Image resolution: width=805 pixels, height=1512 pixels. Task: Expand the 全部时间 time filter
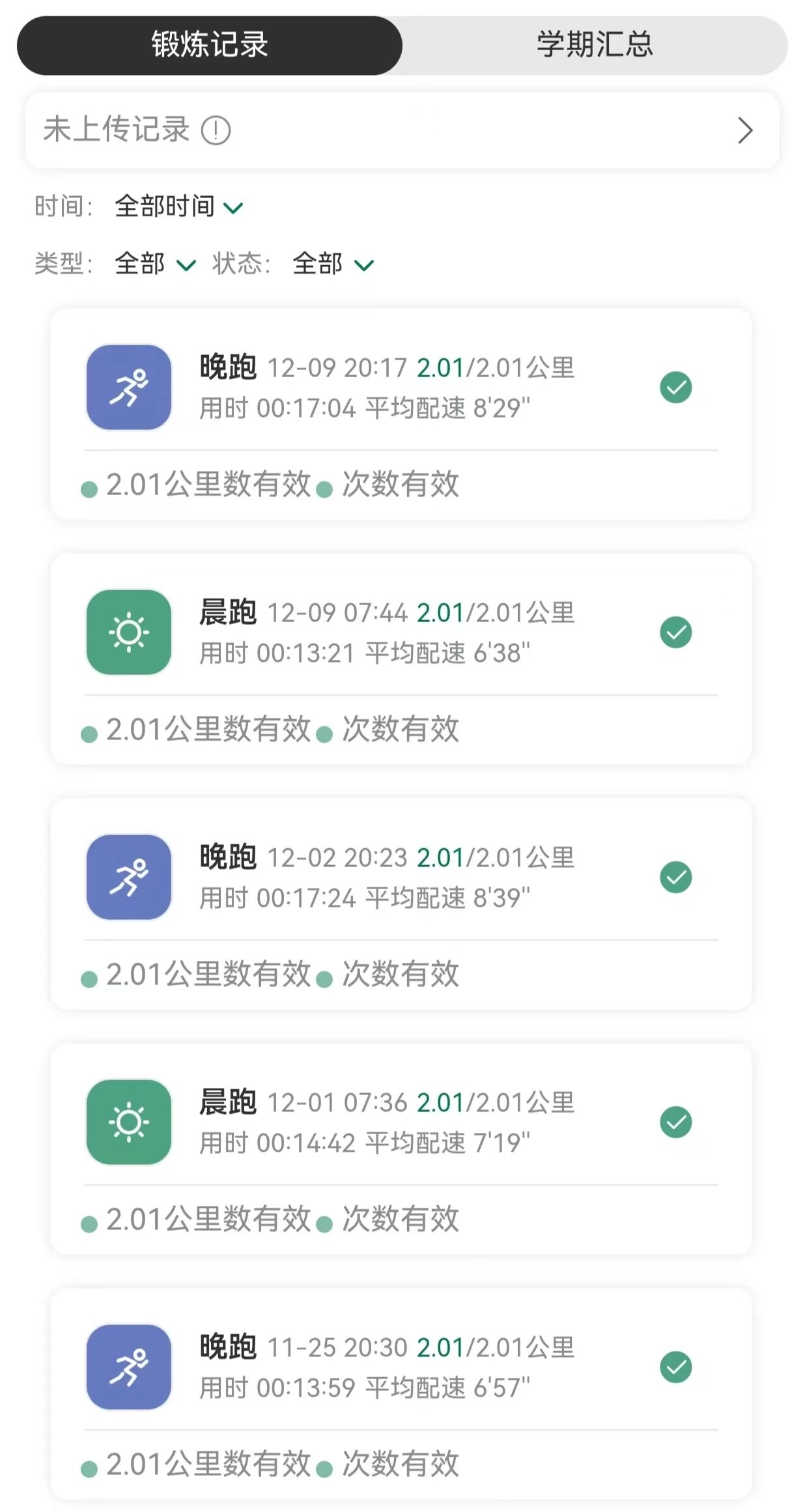pyautogui.click(x=178, y=207)
